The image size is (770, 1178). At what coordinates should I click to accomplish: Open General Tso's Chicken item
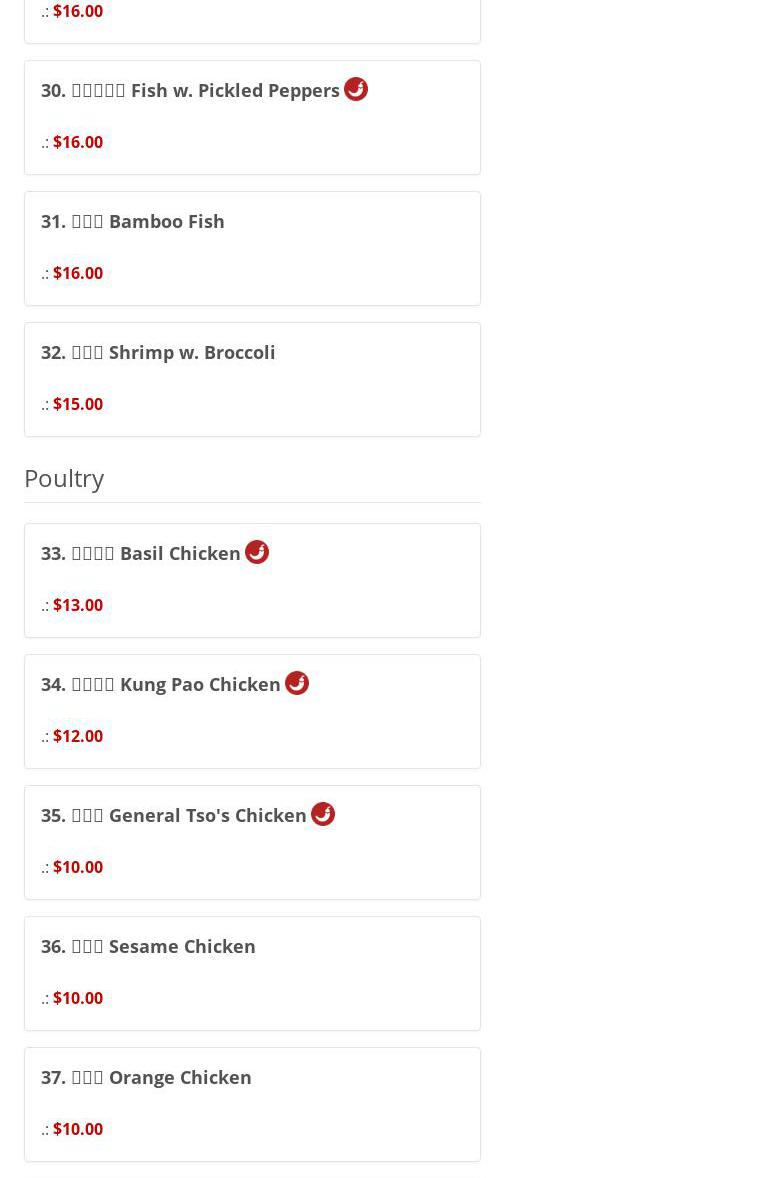[207, 815]
